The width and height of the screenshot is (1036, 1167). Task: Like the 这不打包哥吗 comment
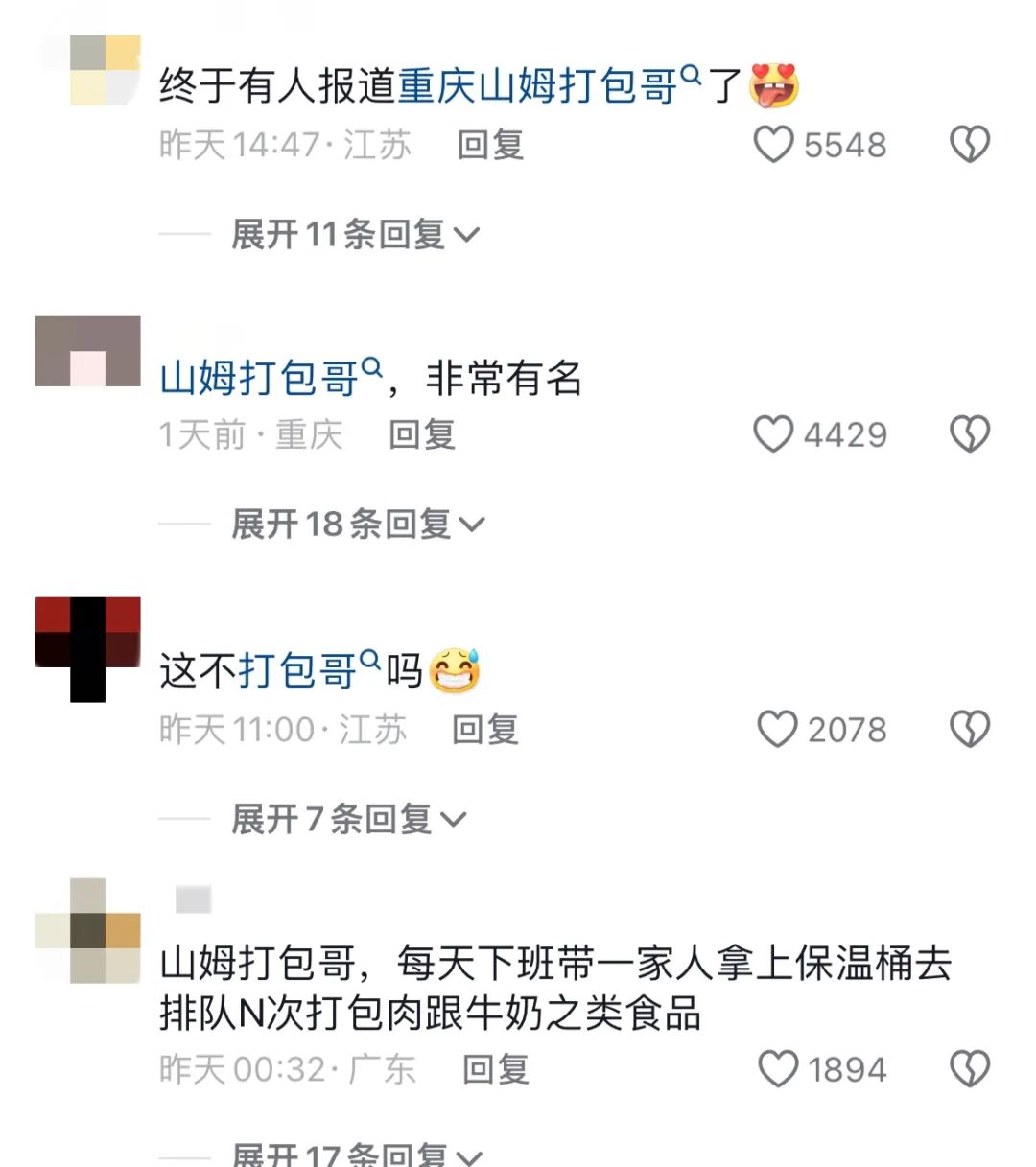tap(777, 729)
